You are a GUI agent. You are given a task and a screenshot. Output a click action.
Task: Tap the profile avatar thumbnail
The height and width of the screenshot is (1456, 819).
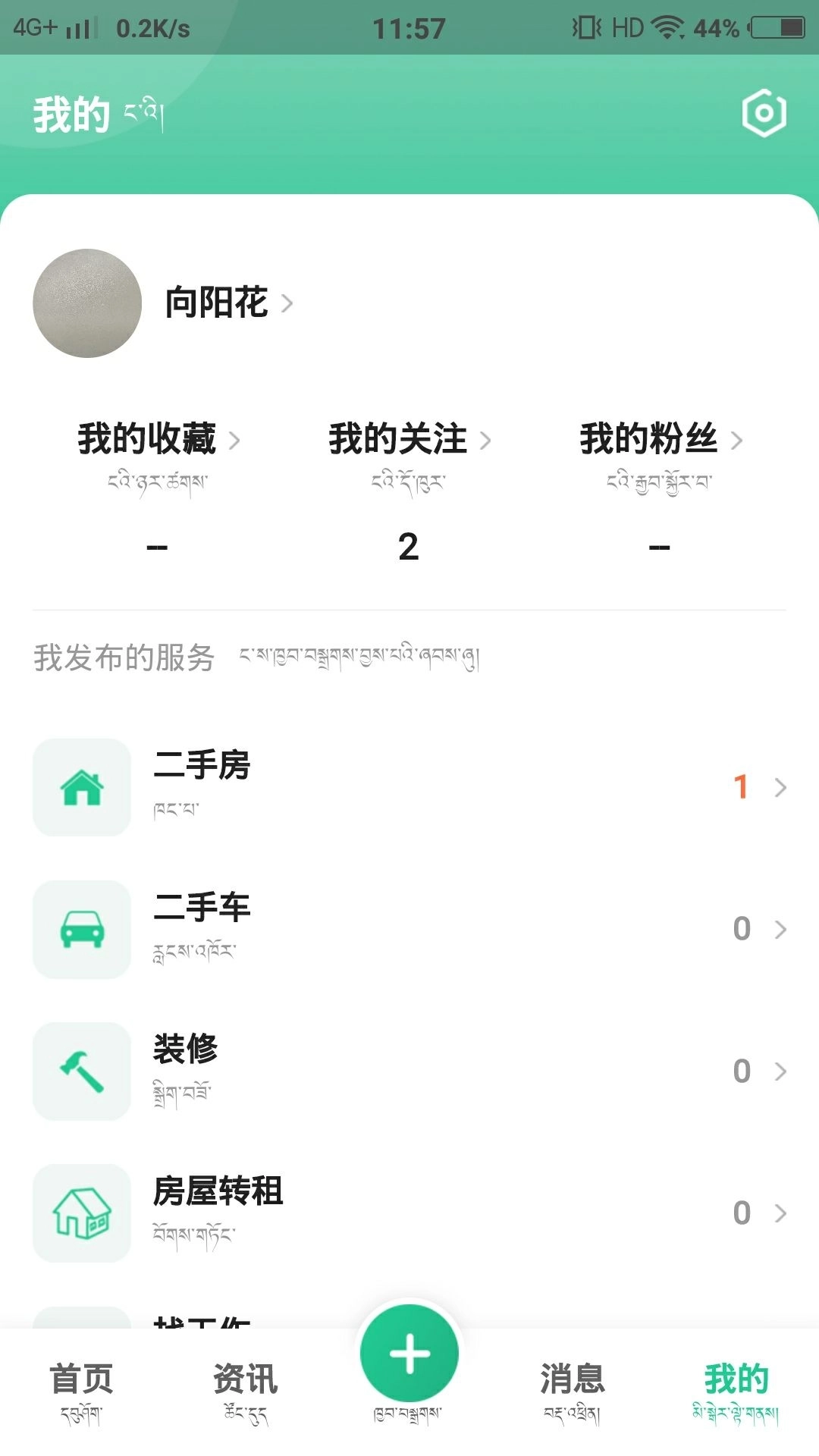(x=86, y=302)
